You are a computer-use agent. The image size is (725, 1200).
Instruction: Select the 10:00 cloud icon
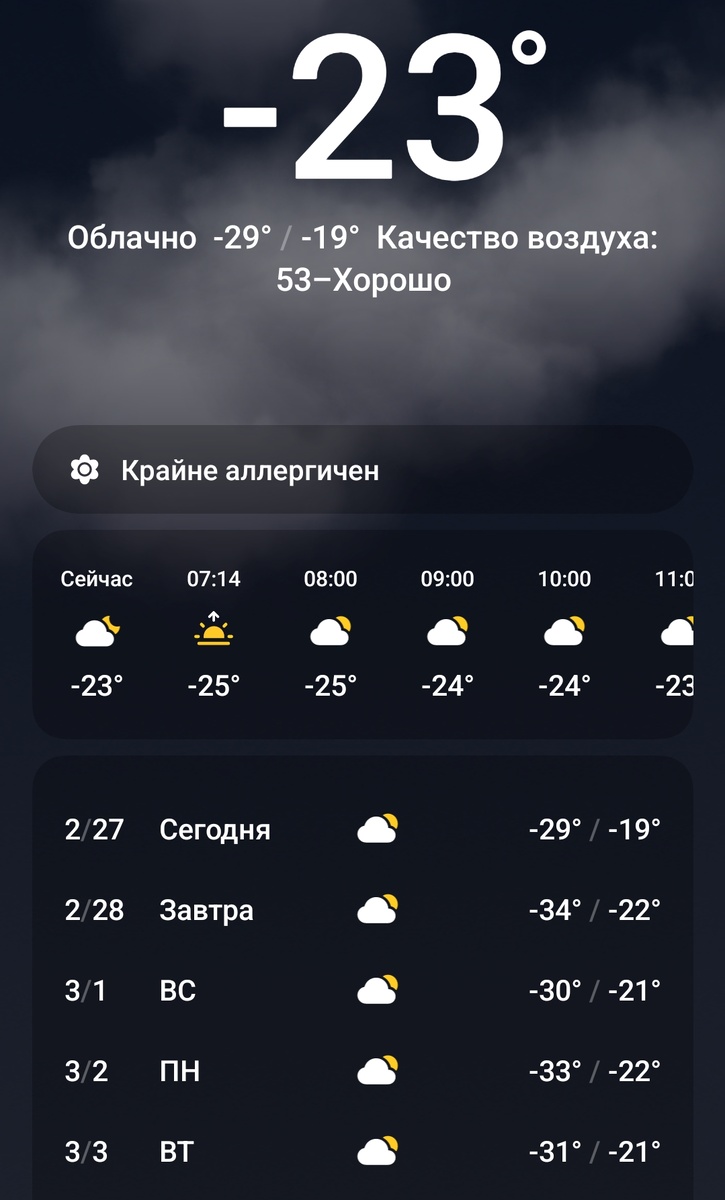[x=564, y=628]
